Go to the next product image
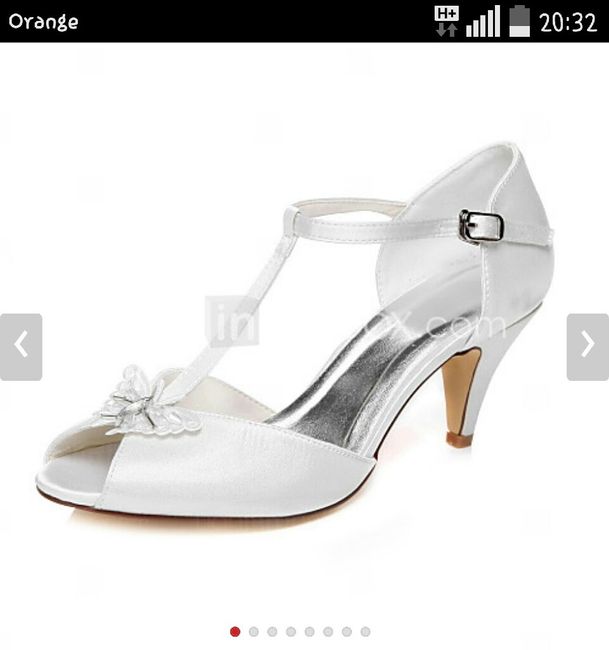The image size is (609, 650). click(x=588, y=347)
